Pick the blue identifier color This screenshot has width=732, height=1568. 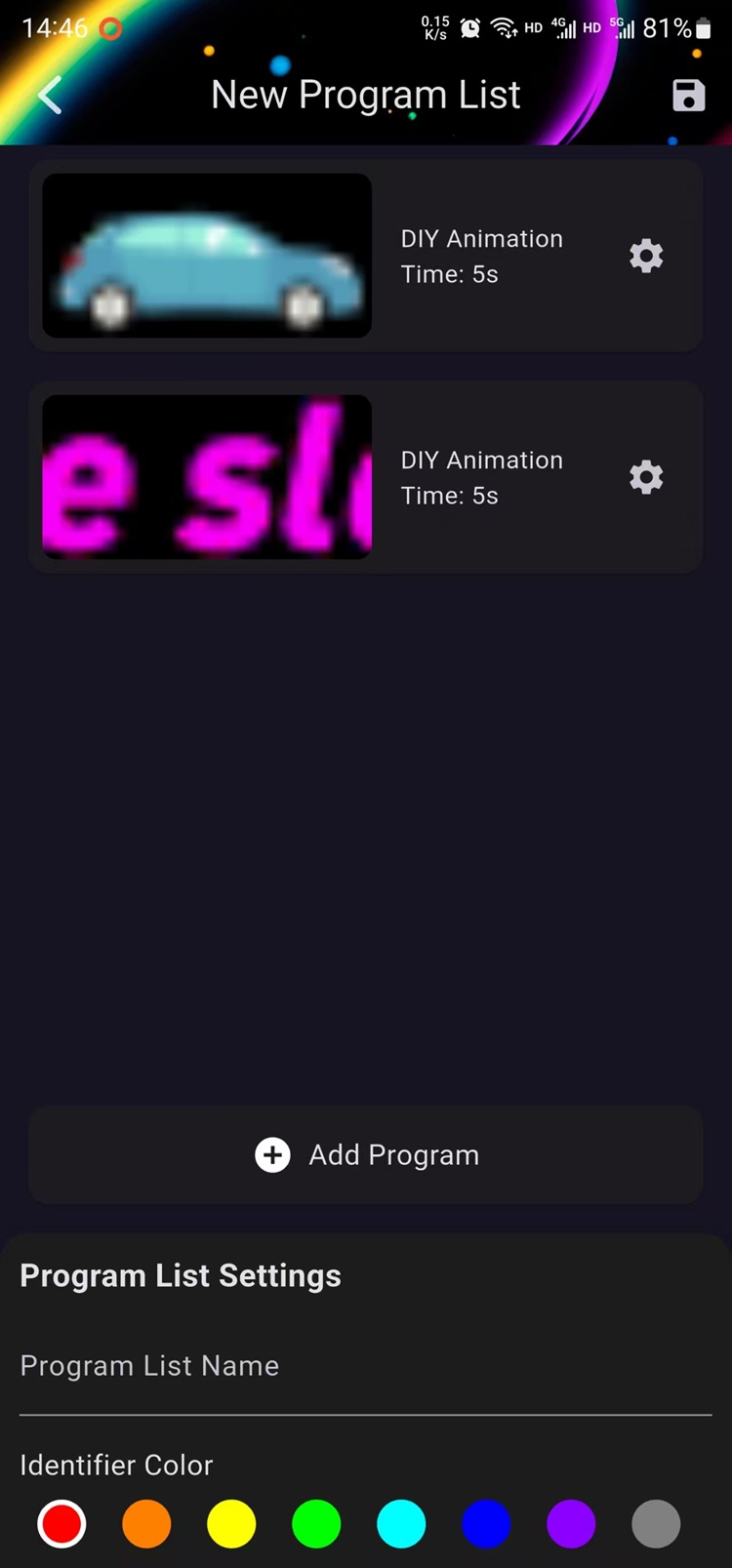click(486, 1524)
